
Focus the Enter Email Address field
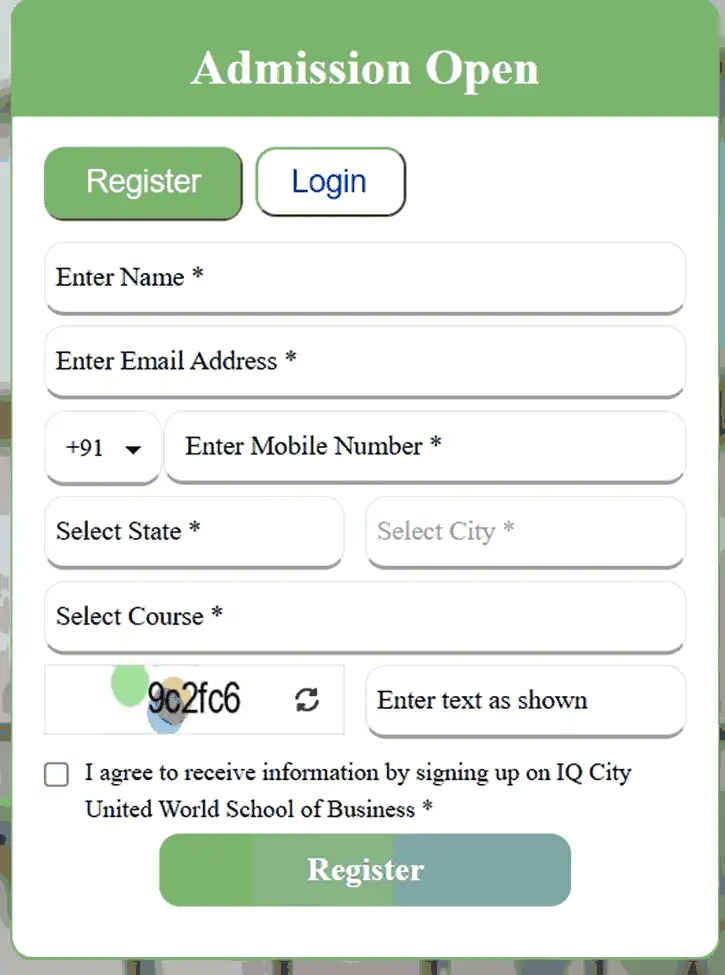(365, 361)
